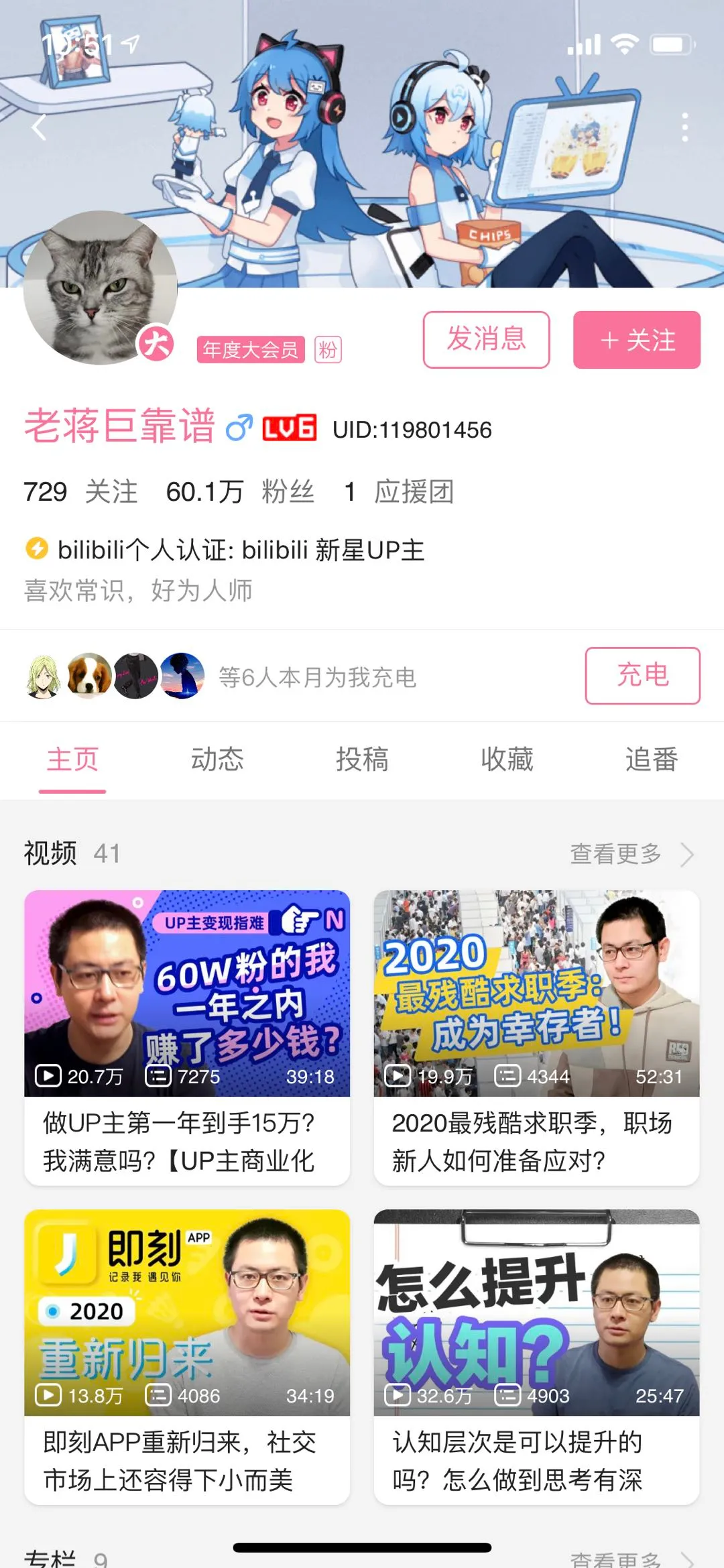Follow this user with + 关注
Image resolution: width=724 pixels, height=1568 pixels.
[636, 340]
